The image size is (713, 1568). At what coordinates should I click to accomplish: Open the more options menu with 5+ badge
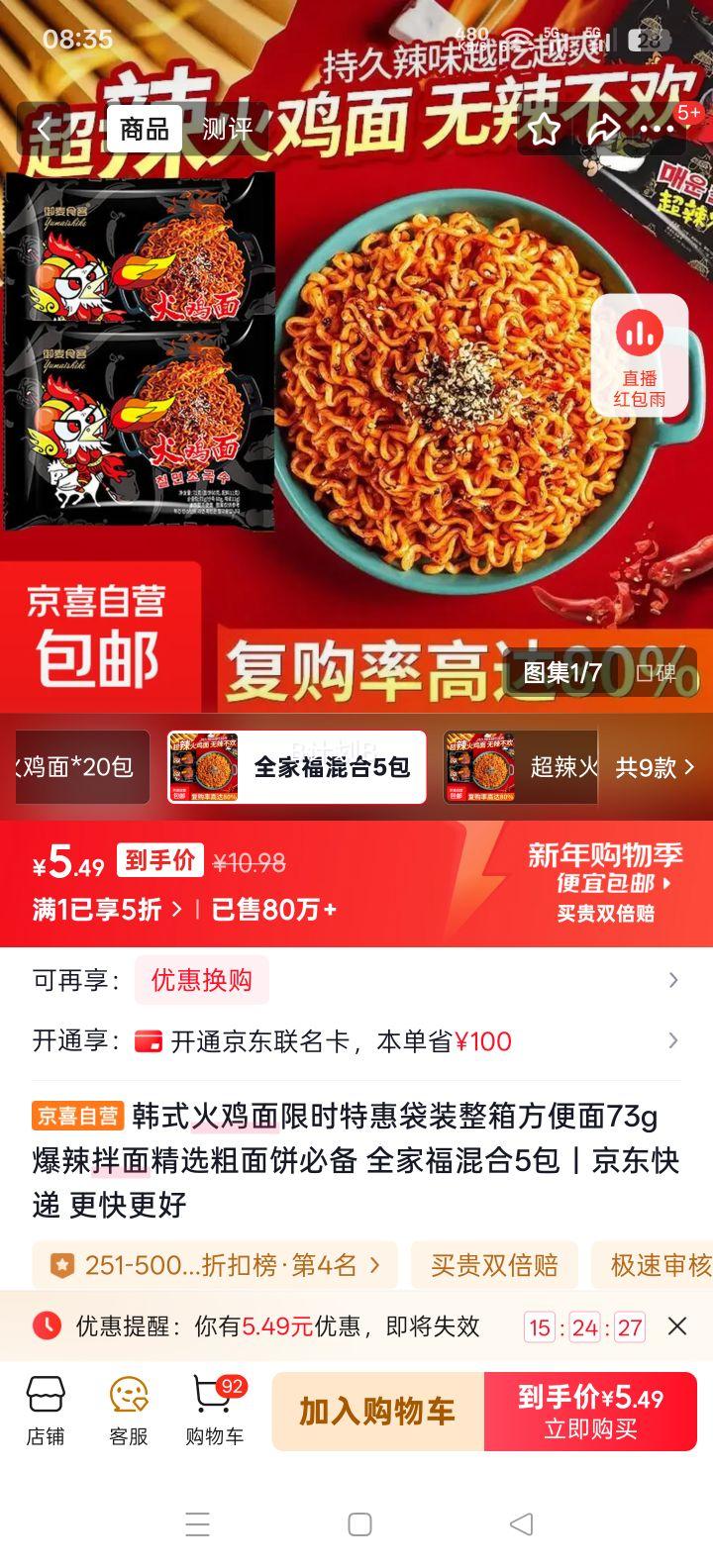point(655,129)
